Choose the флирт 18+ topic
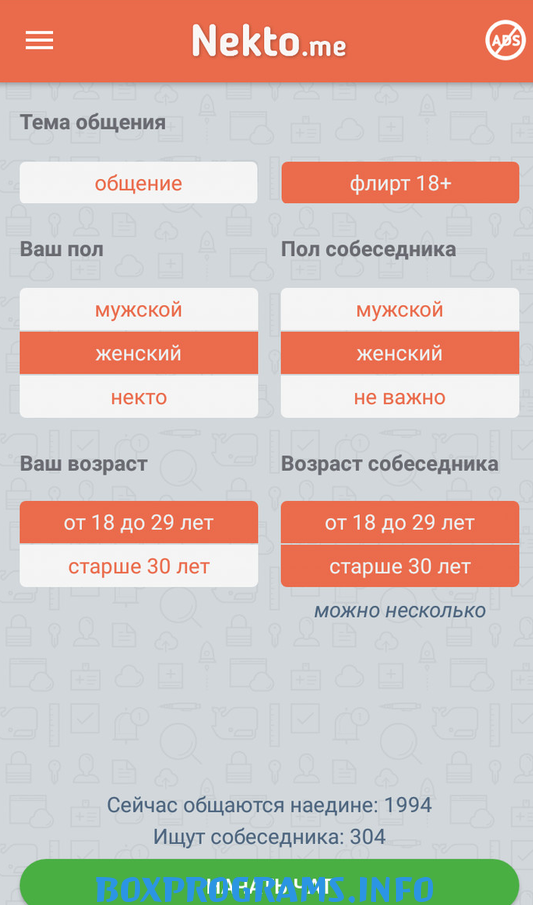This screenshot has width=533, height=905. (x=400, y=183)
